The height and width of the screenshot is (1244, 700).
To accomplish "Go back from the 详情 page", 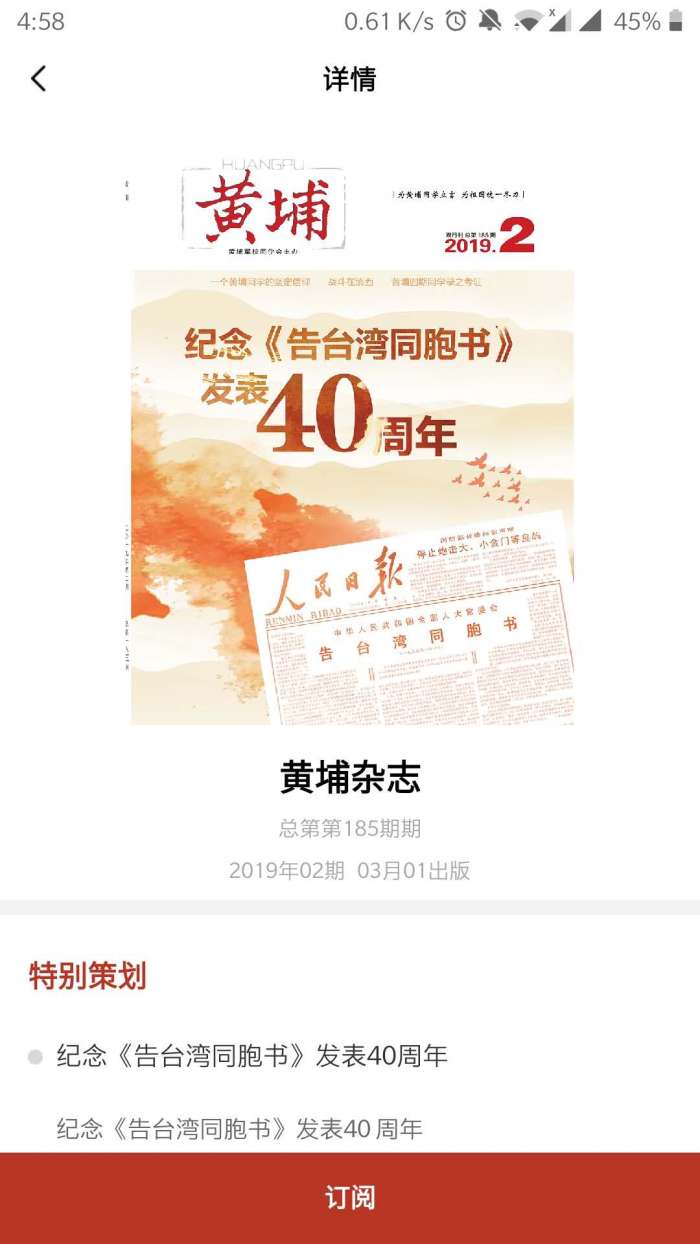I will [x=39, y=79].
